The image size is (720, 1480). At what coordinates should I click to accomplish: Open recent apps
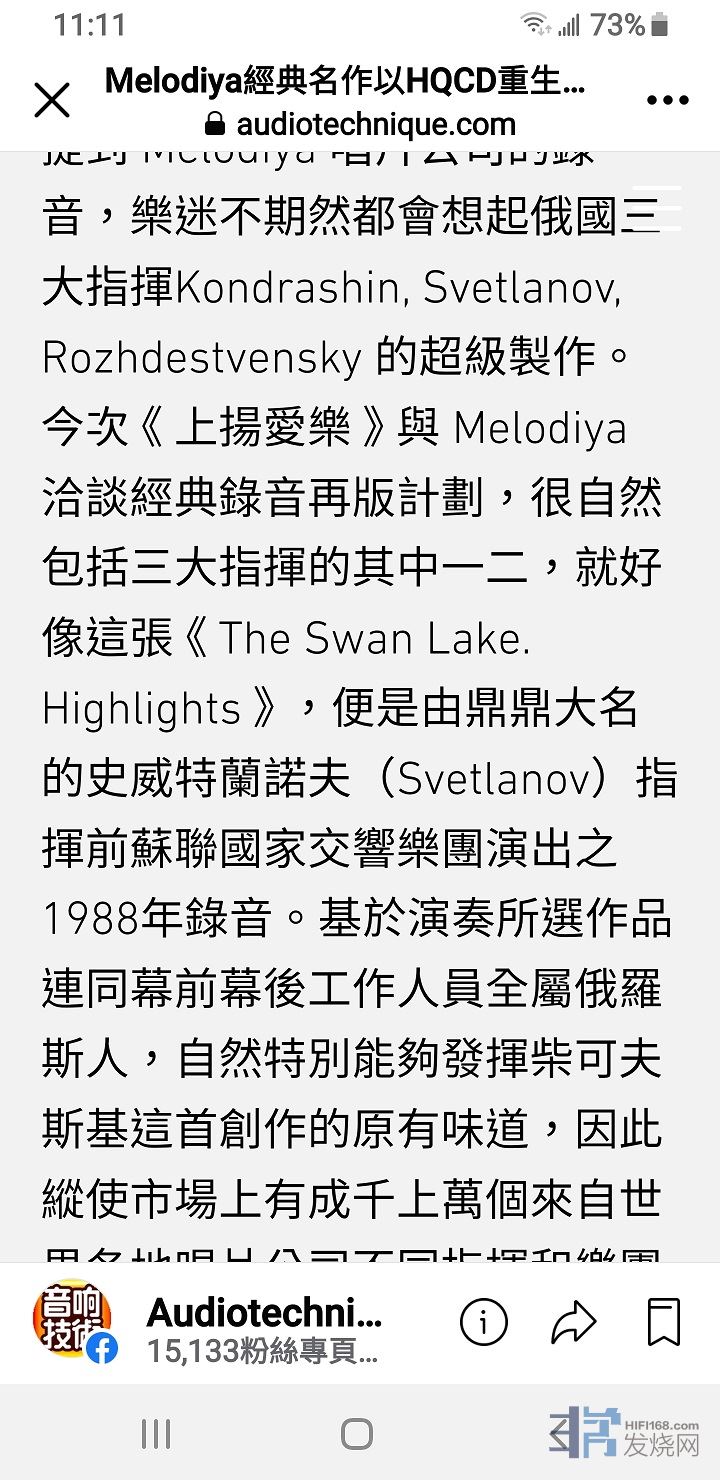click(x=155, y=1434)
